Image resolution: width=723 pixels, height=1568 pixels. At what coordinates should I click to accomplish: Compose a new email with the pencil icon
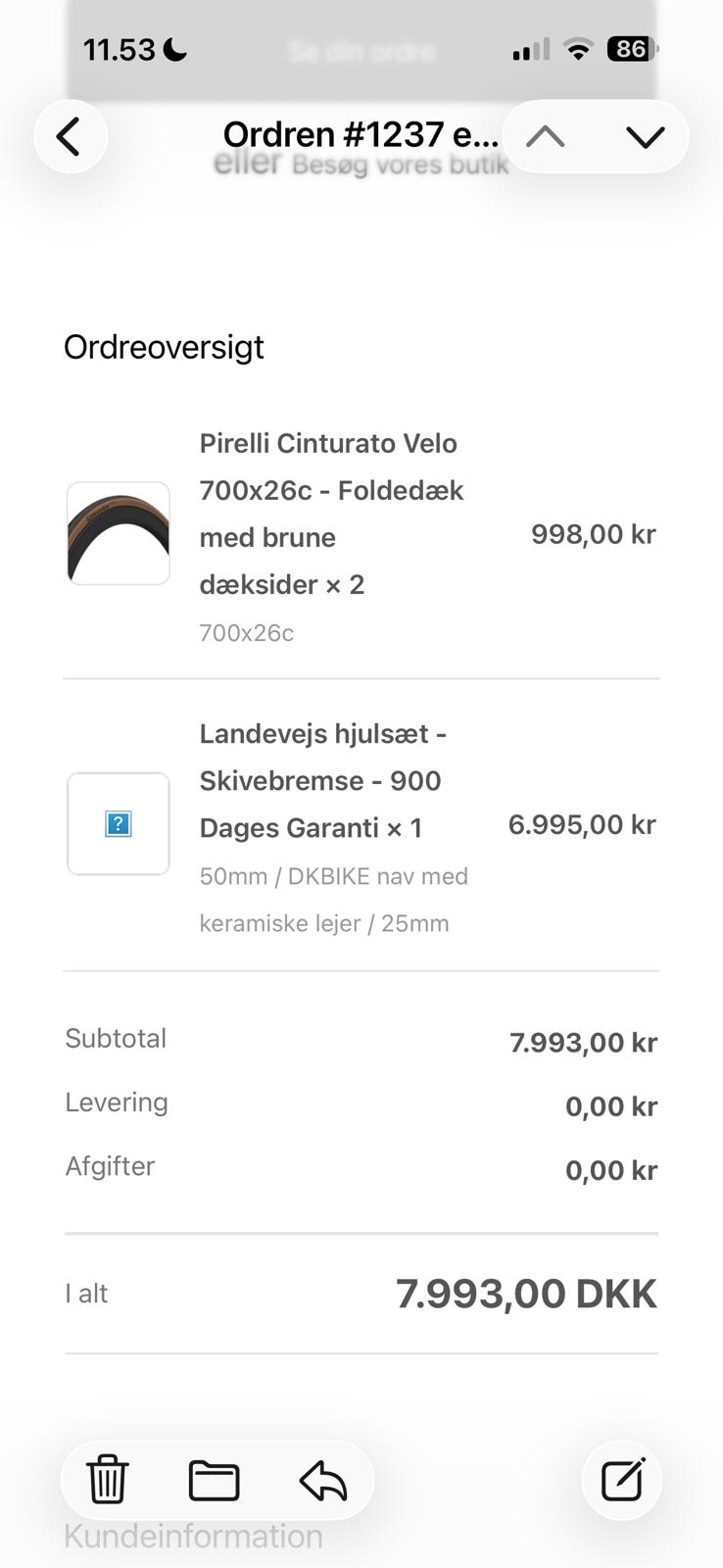tap(622, 1481)
